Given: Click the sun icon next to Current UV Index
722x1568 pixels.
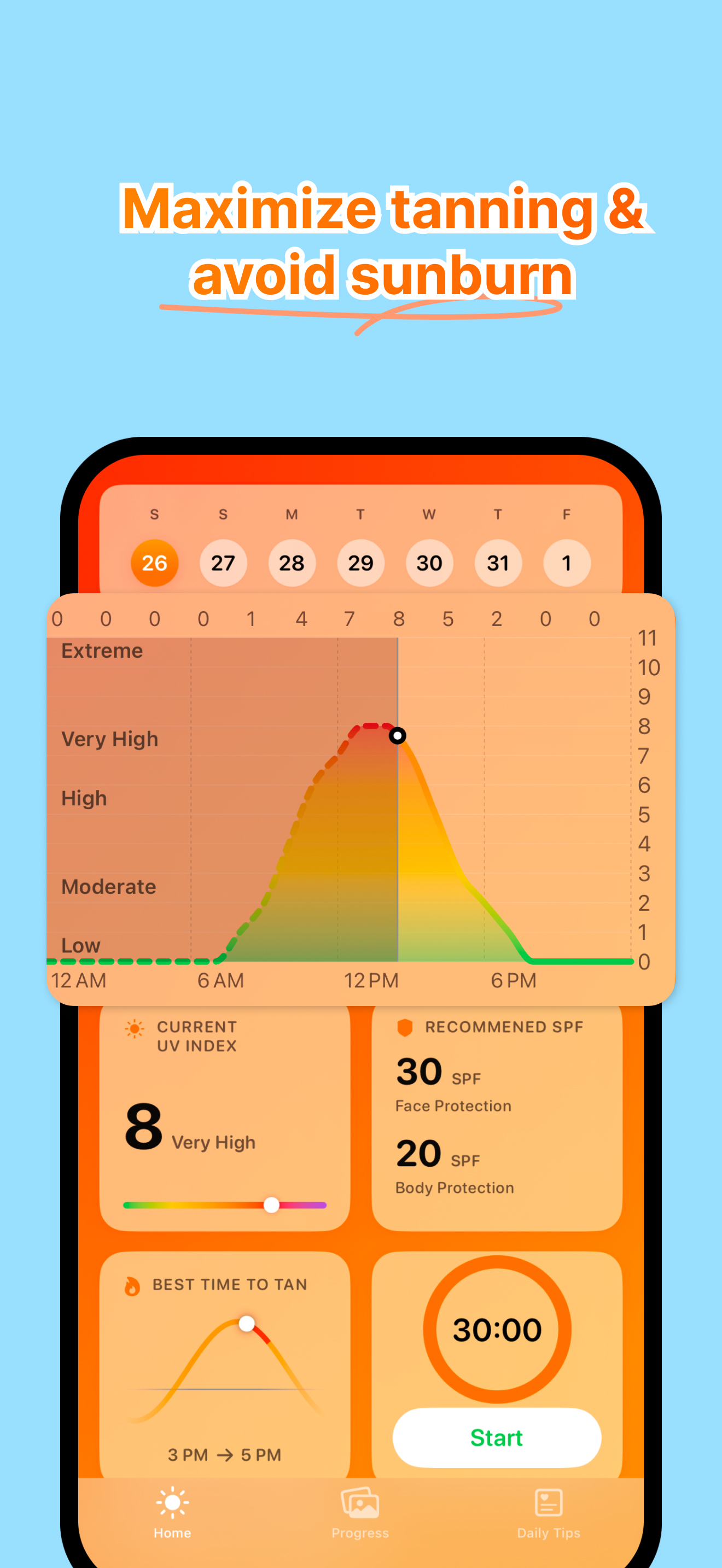Looking at the screenshot, I should [x=133, y=1027].
